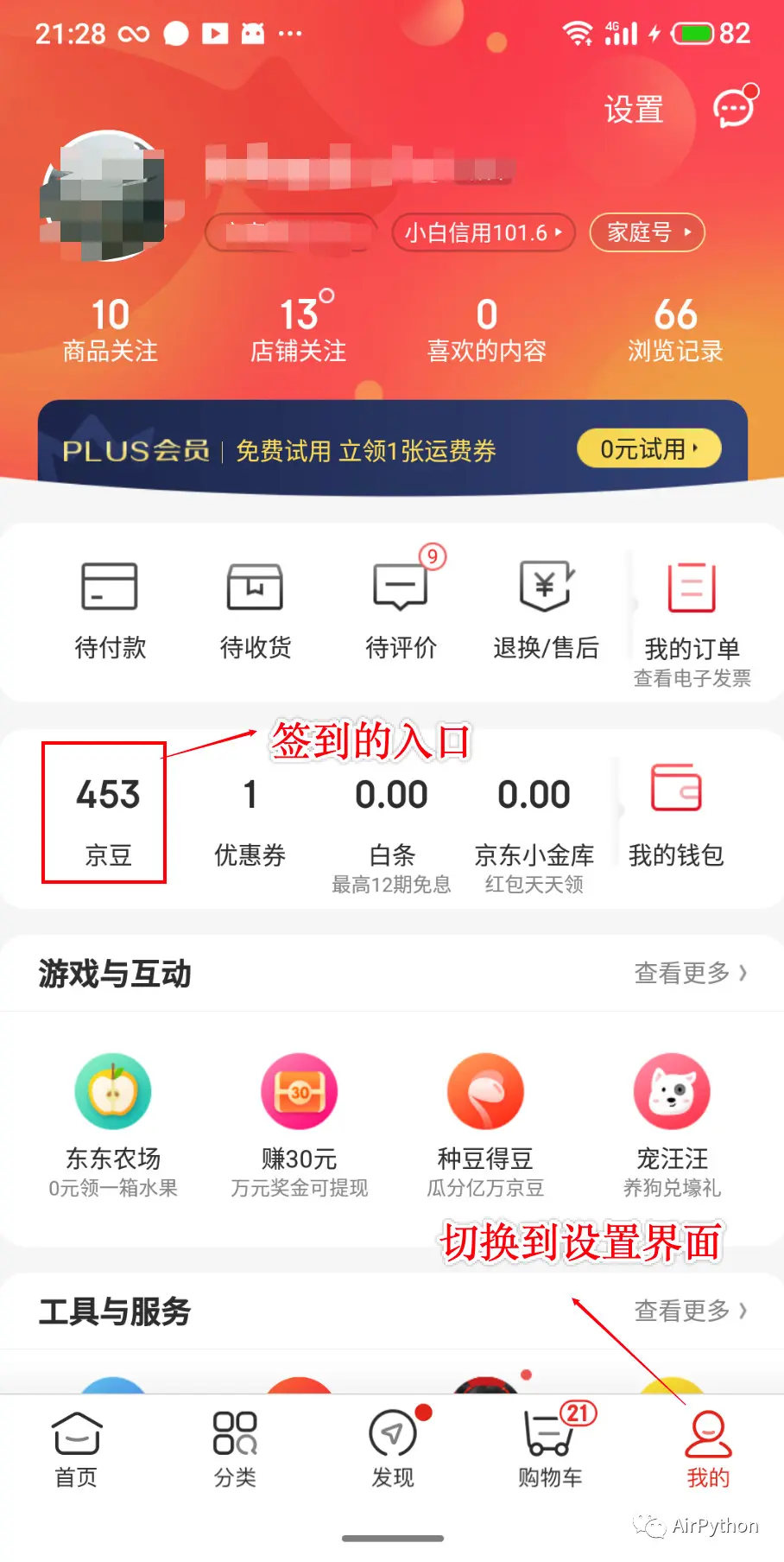
Task: Open the 东东农场 game
Action: tap(113, 1123)
